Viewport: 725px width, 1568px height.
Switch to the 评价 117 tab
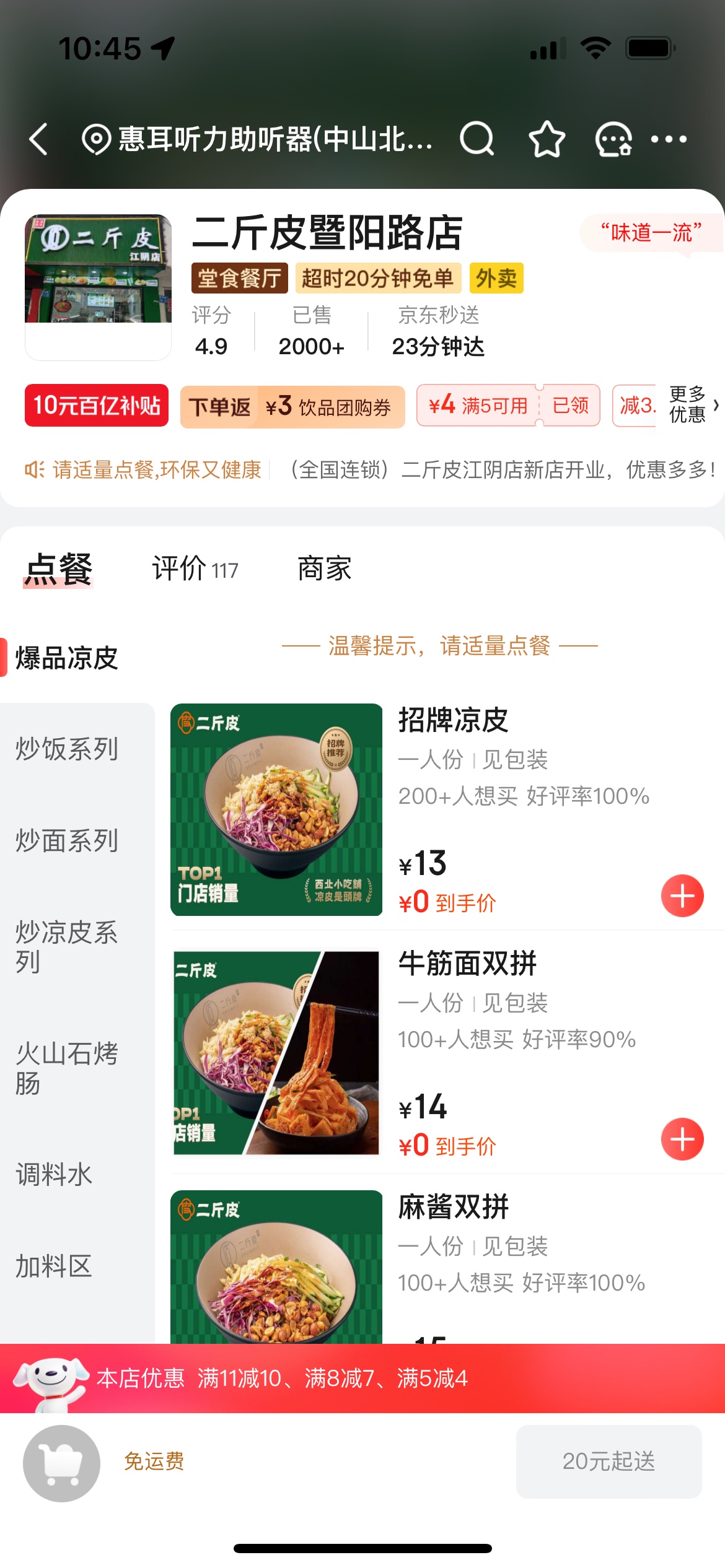click(195, 568)
